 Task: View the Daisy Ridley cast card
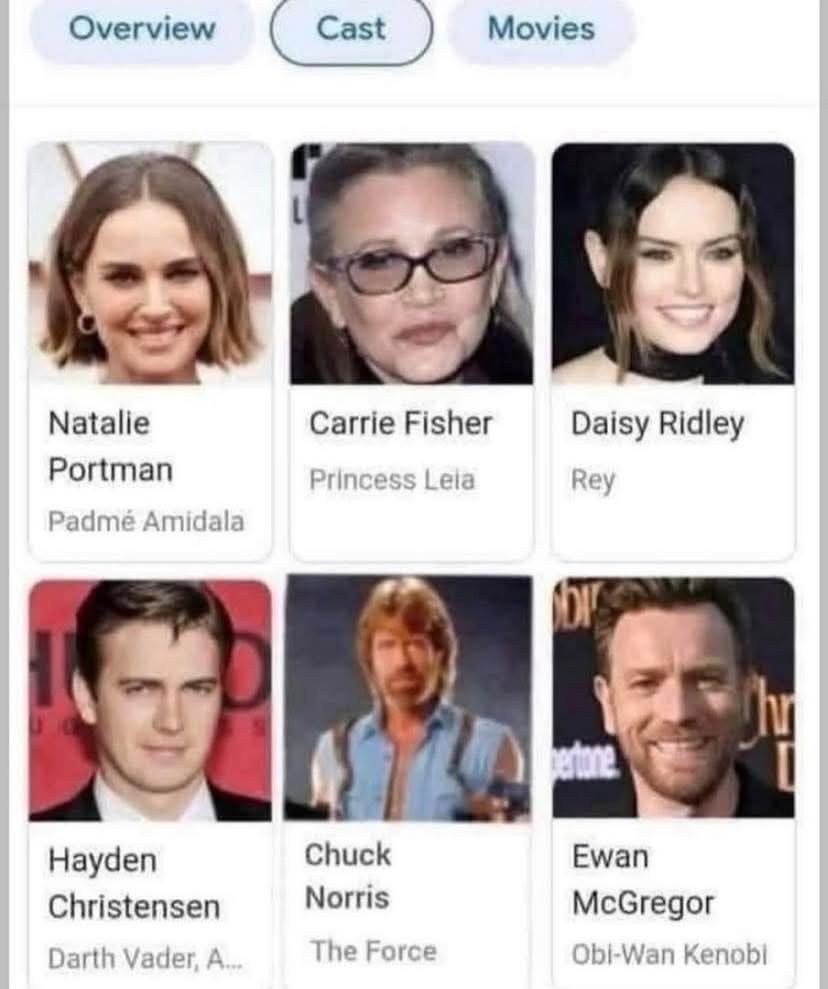[x=673, y=350]
